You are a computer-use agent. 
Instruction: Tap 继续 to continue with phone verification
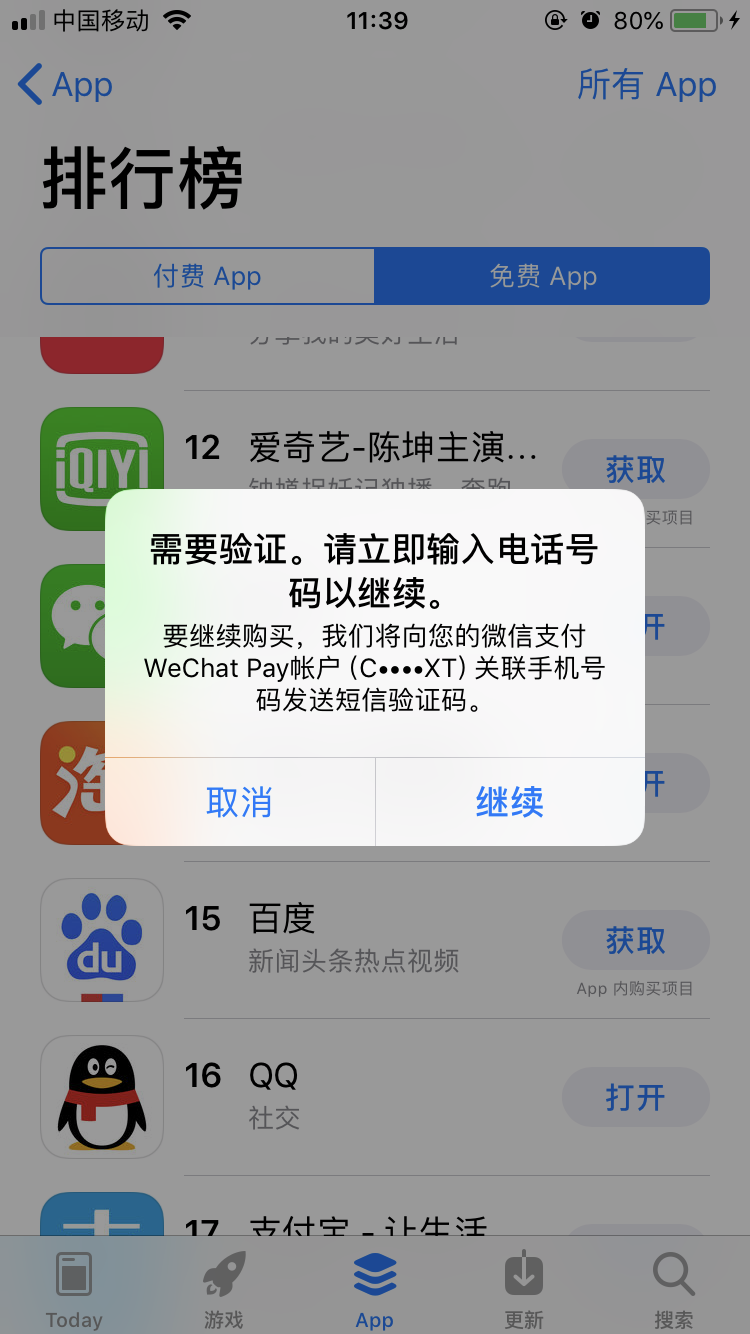[x=509, y=802]
